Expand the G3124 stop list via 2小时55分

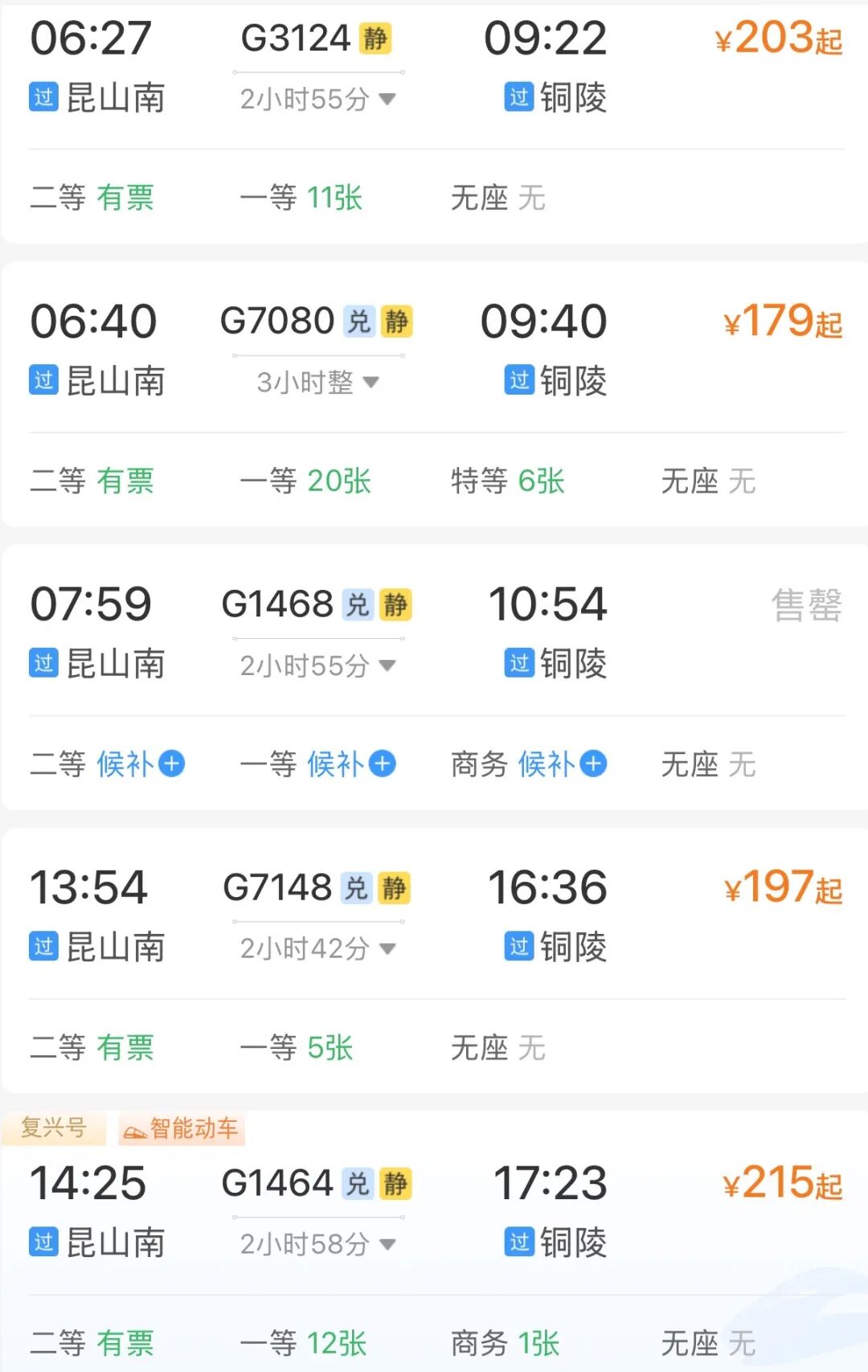(317, 100)
